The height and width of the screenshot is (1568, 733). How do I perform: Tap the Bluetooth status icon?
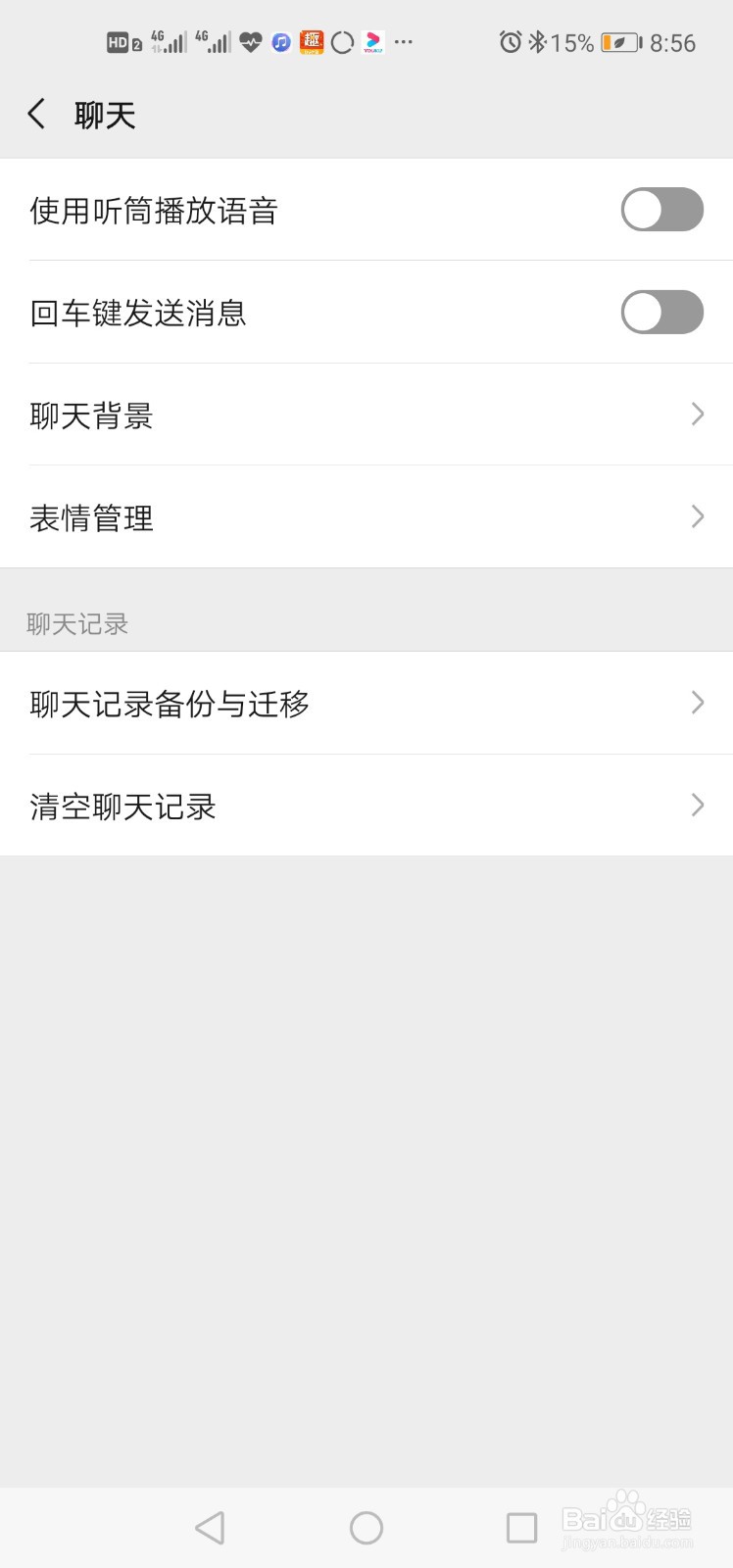[537, 41]
